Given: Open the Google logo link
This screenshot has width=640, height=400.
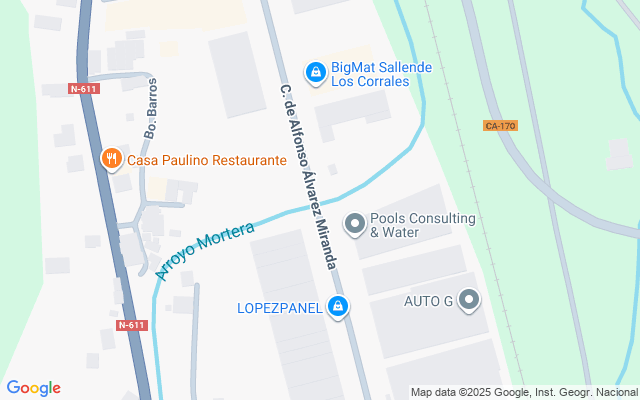Looking at the screenshot, I should click(x=33, y=388).
